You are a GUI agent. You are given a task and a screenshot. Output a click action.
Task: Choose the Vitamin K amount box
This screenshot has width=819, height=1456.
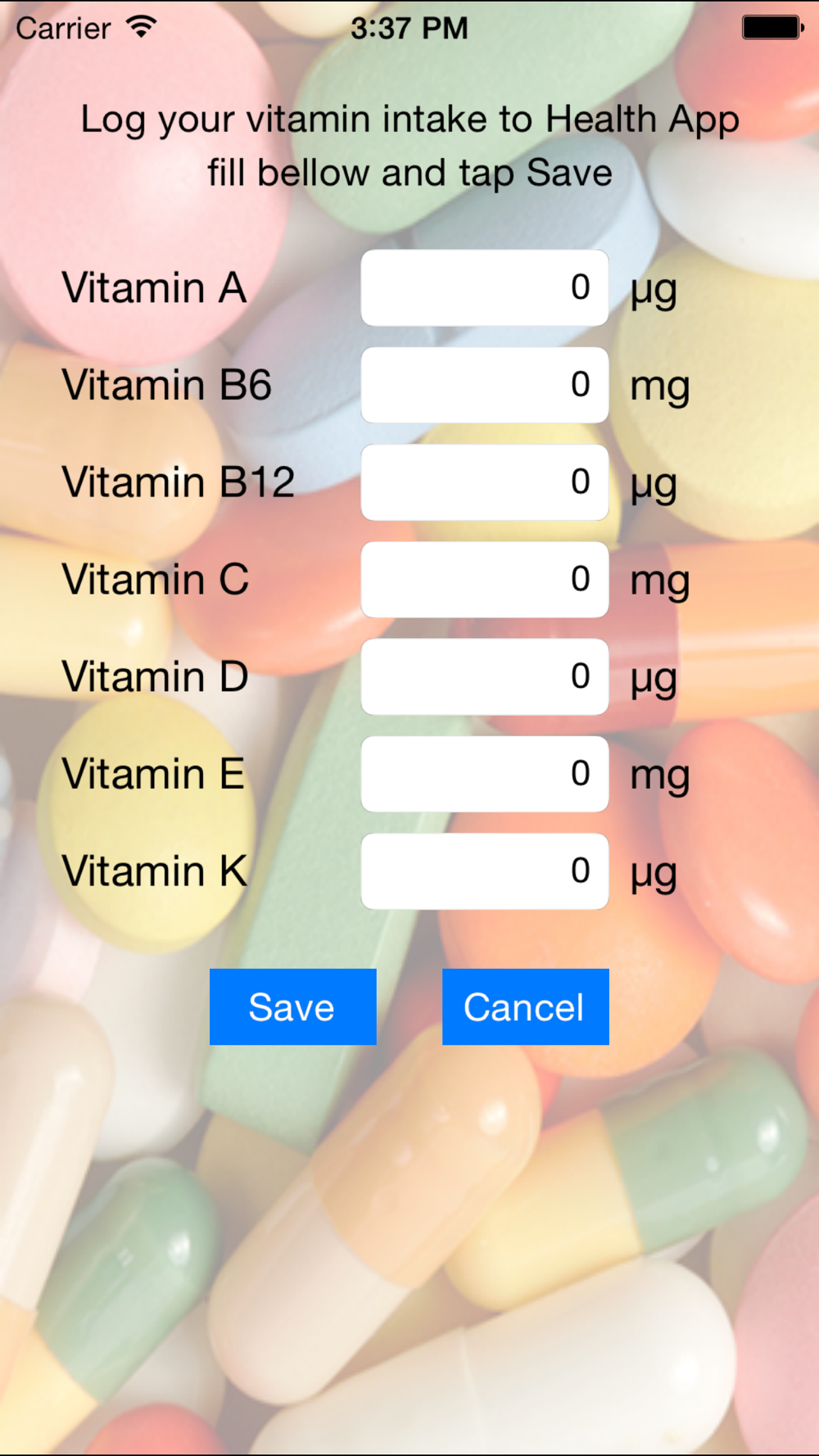[x=484, y=871]
